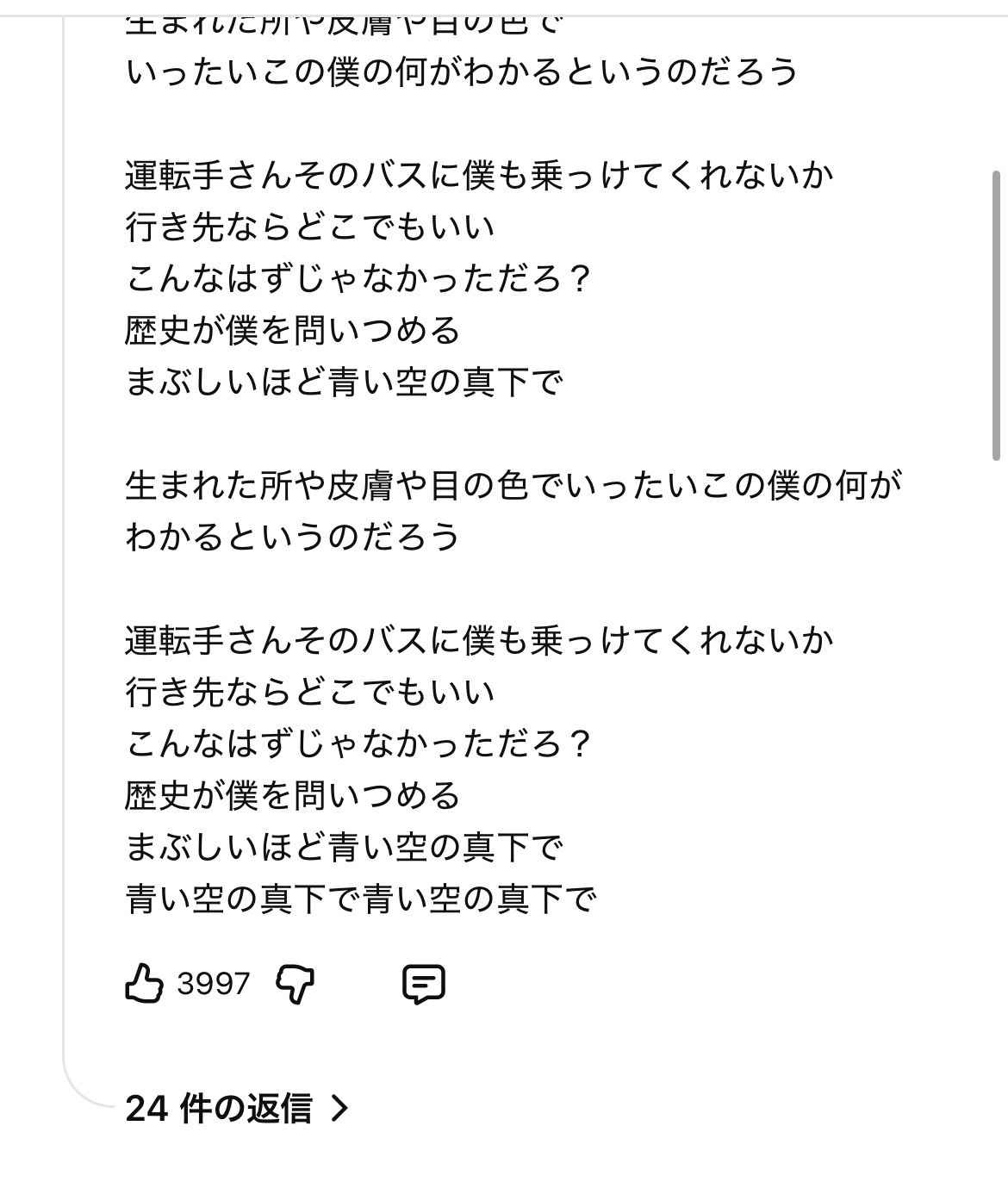Screen dimensions: 1008x1188
Task: Like this lyrics comment
Action: (145, 984)
